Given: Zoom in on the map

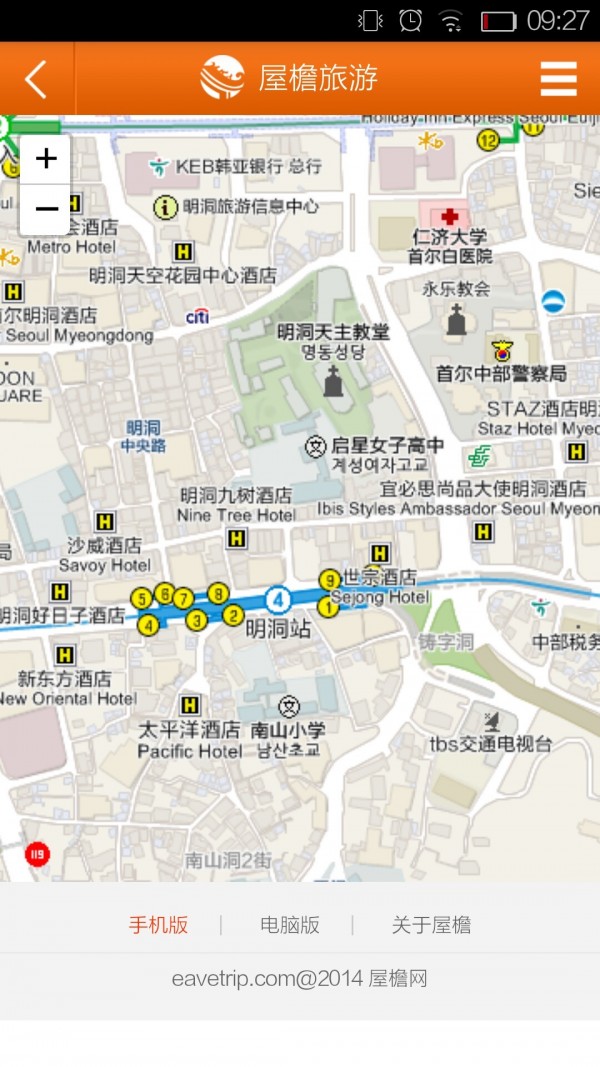Looking at the screenshot, I should (46, 159).
